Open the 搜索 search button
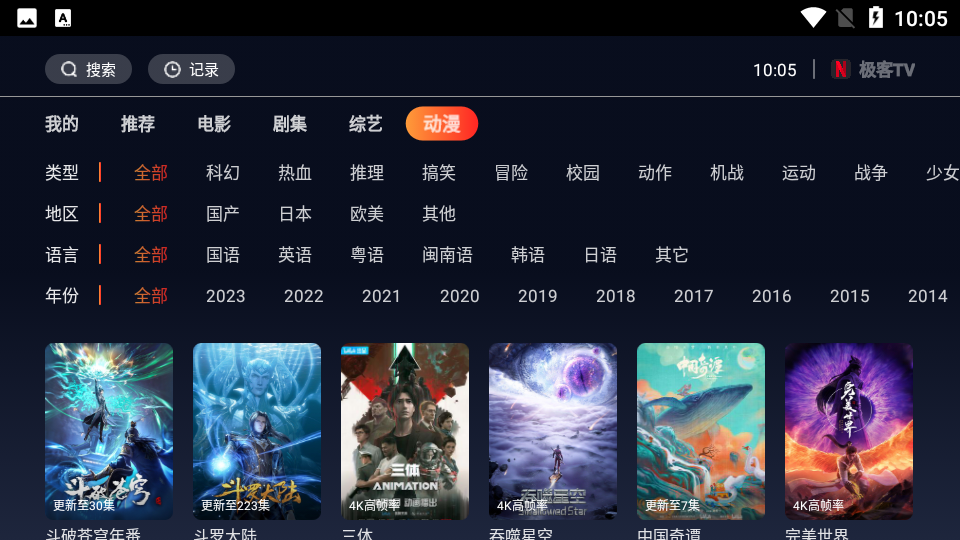 pos(88,69)
